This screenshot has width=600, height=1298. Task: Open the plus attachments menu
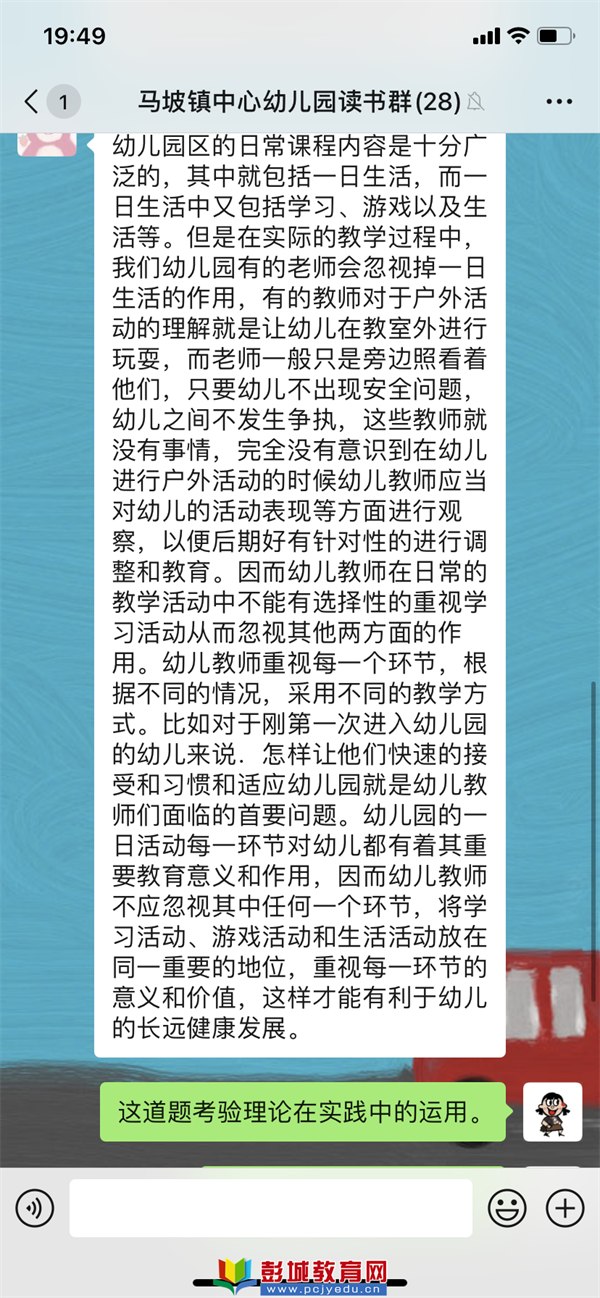[x=566, y=1208]
